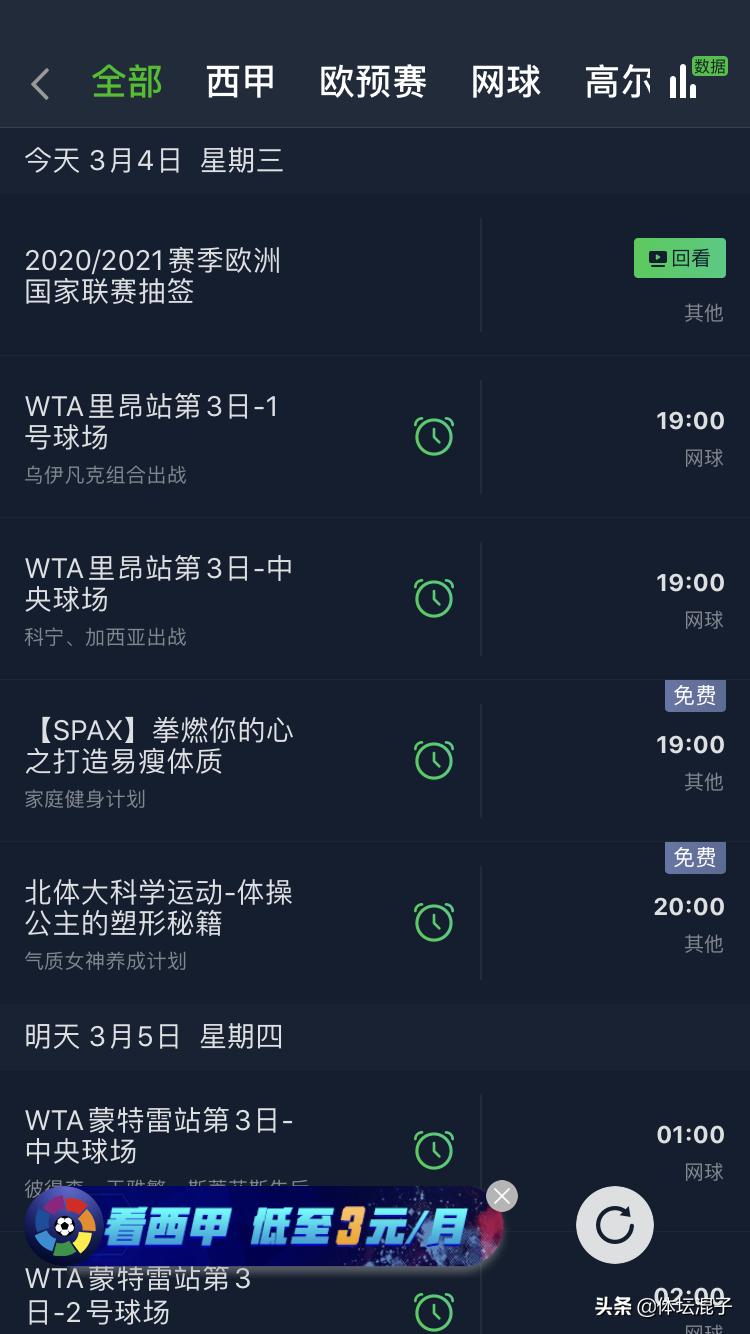The width and height of the screenshot is (750, 1334).
Task: Set reminder for WTA里昂站第3日-1号球场
Action: (434, 436)
